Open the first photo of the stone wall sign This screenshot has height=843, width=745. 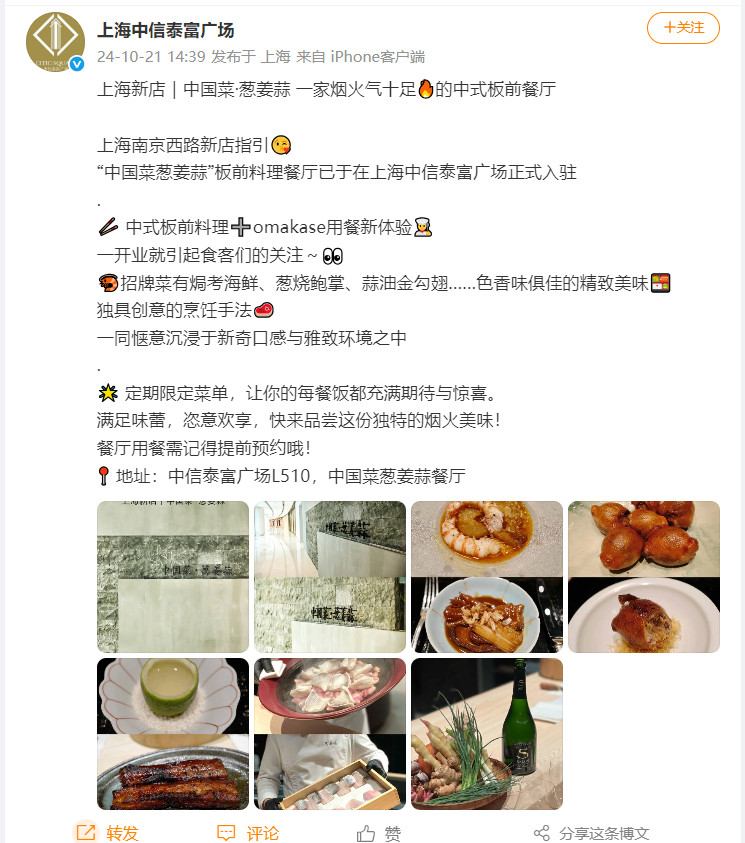coord(173,577)
